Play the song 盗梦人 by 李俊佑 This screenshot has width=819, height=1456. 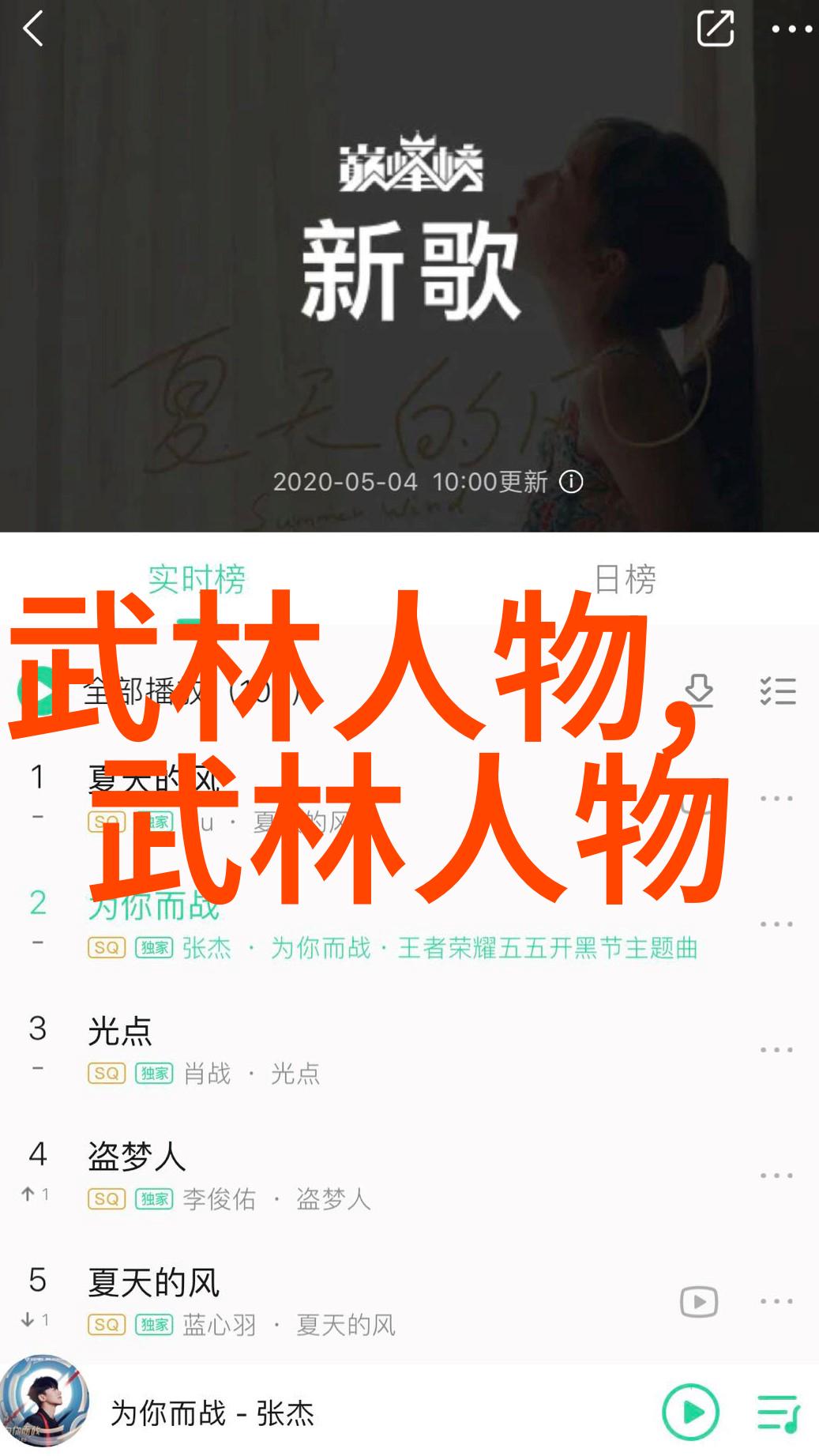(316, 1176)
